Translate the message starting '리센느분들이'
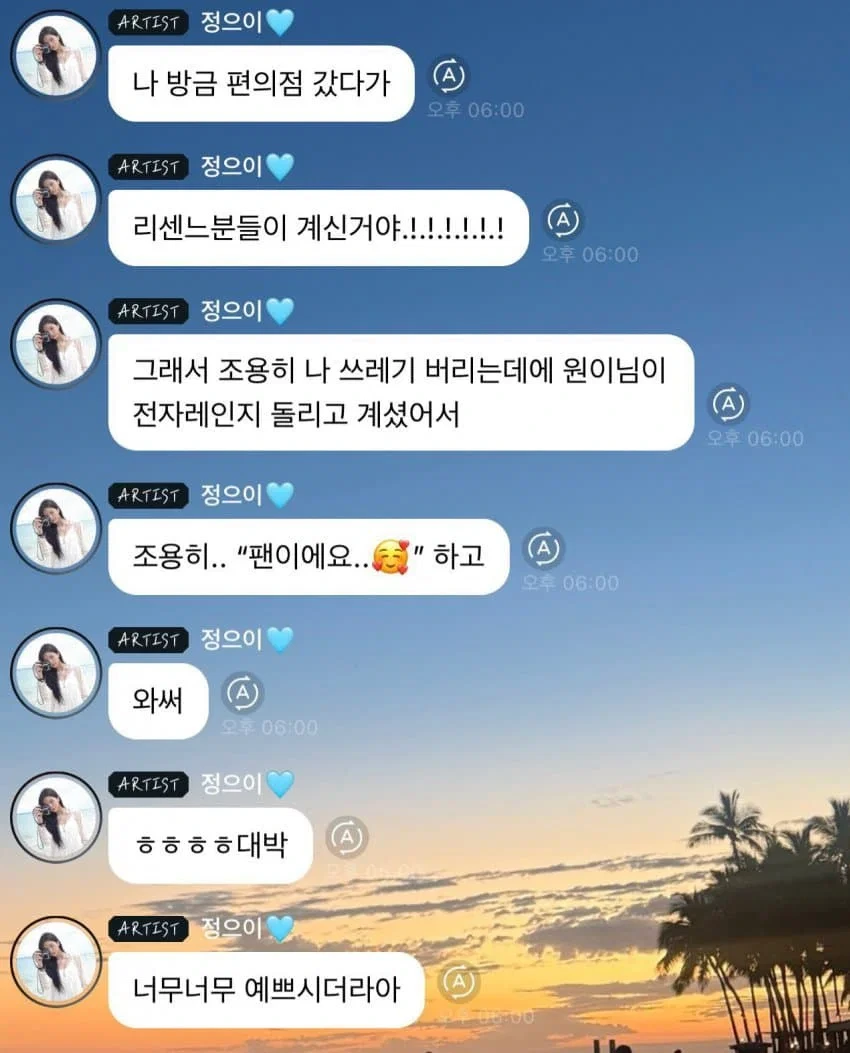850x1053 pixels. (x=563, y=220)
